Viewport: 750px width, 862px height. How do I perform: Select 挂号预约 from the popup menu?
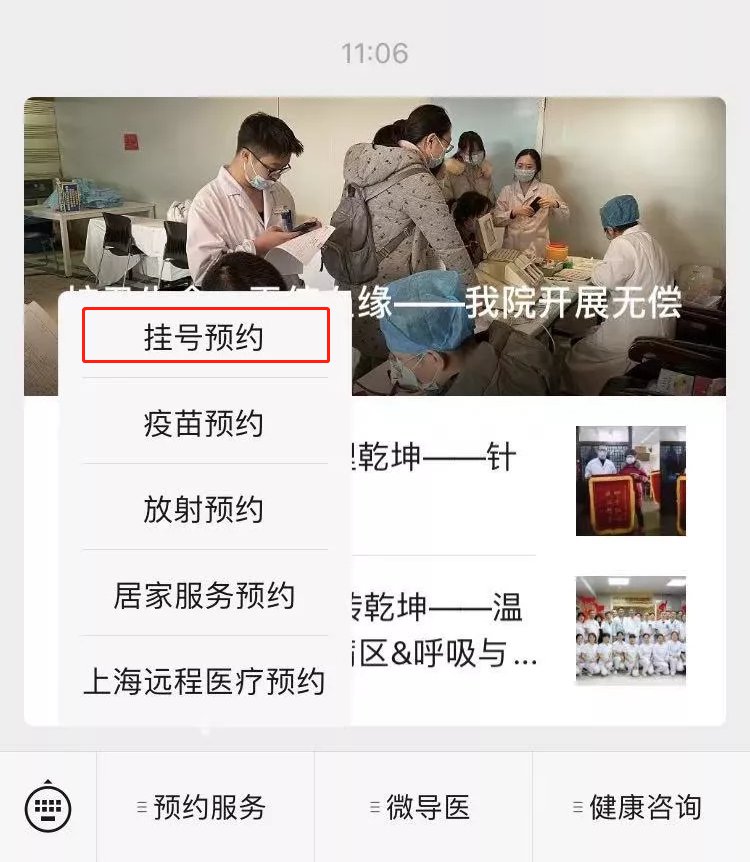click(x=205, y=336)
